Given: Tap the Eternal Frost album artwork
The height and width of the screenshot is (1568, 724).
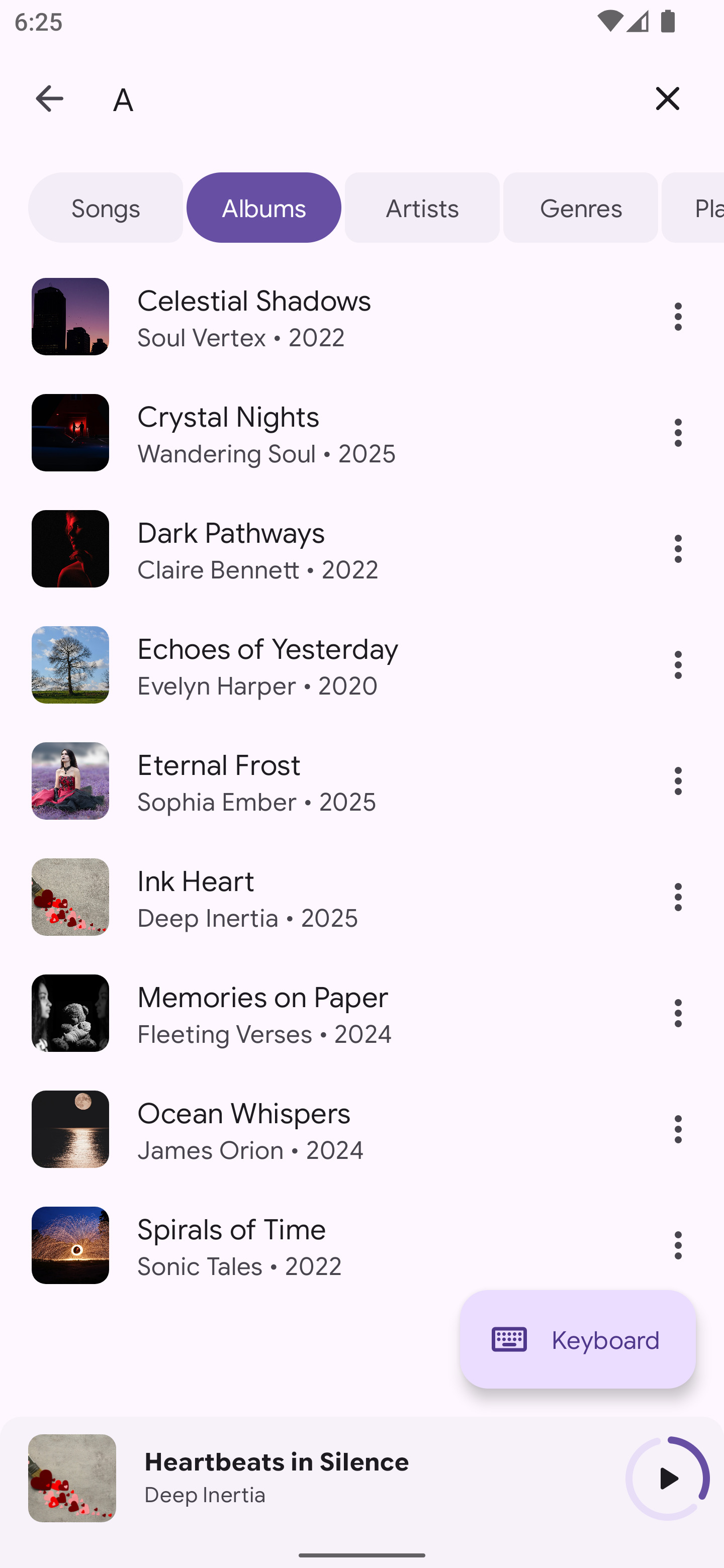Looking at the screenshot, I should tap(70, 781).
